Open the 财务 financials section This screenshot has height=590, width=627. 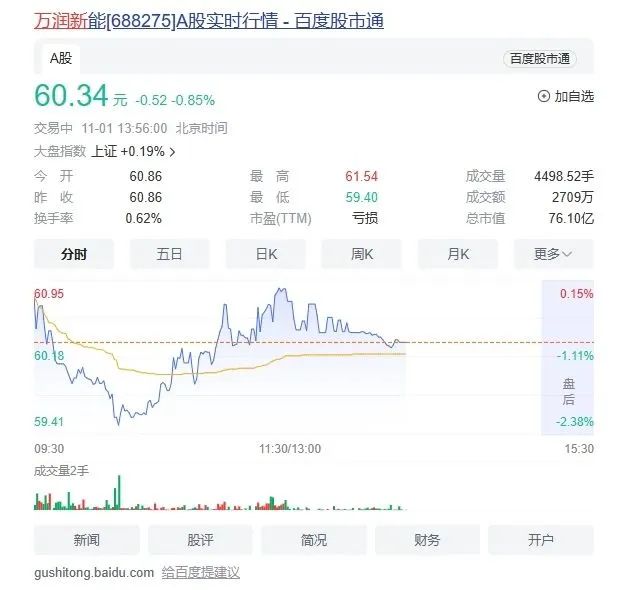coord(427,540)
